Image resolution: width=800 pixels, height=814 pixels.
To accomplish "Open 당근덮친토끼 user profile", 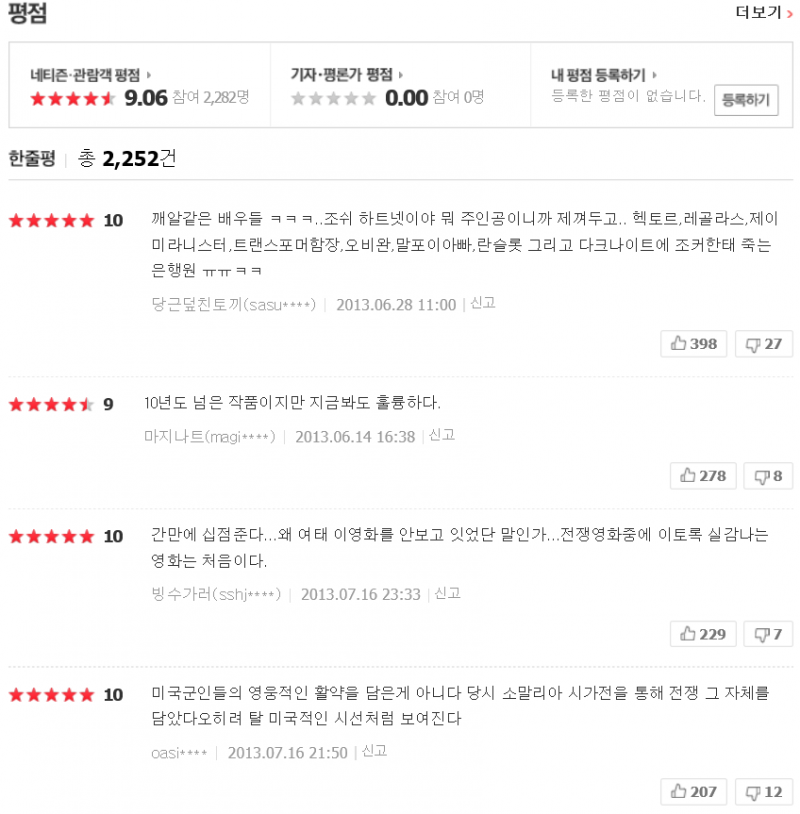I will click(233, 304).
